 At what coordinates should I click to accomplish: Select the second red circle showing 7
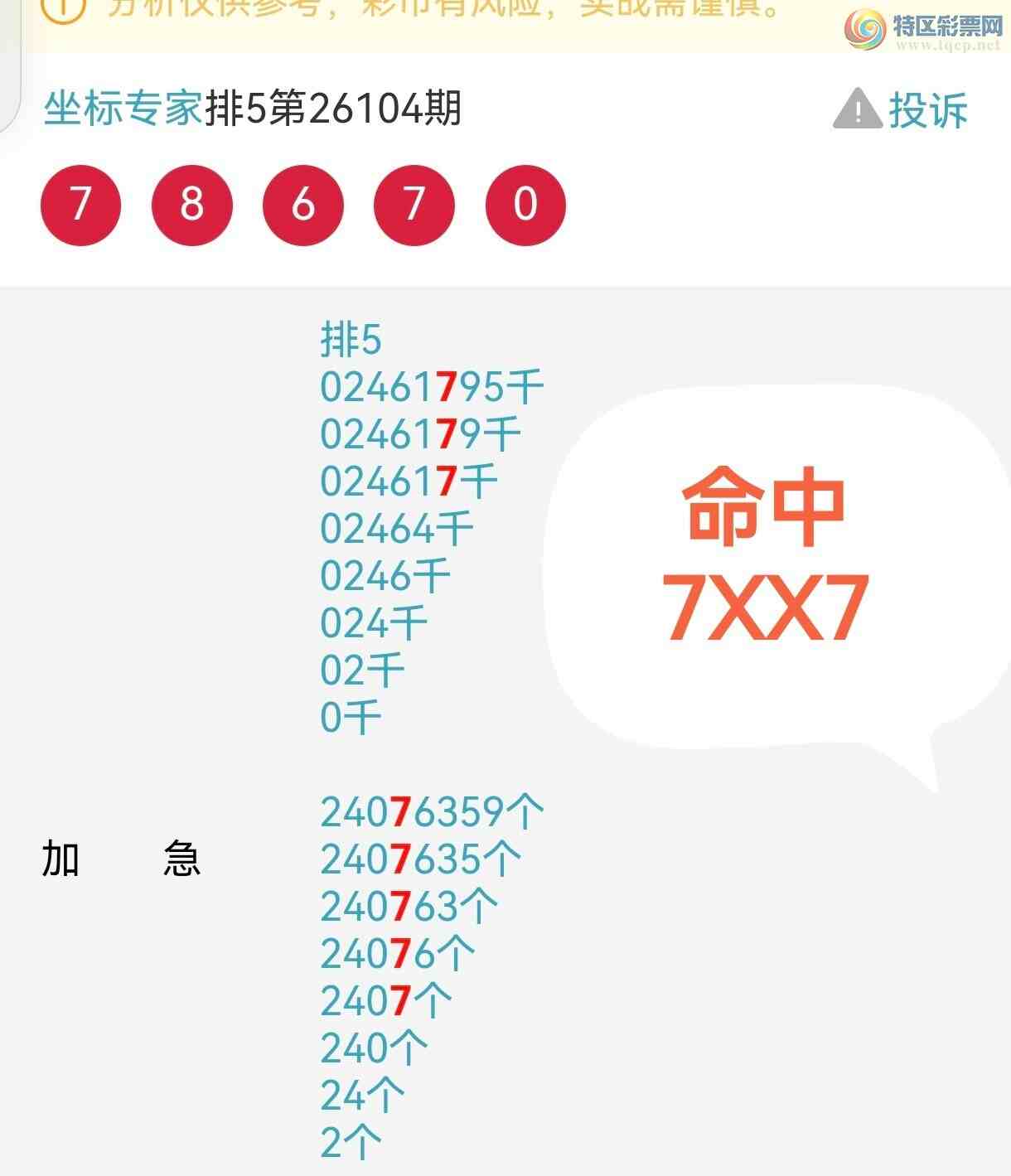pos(414,205)
